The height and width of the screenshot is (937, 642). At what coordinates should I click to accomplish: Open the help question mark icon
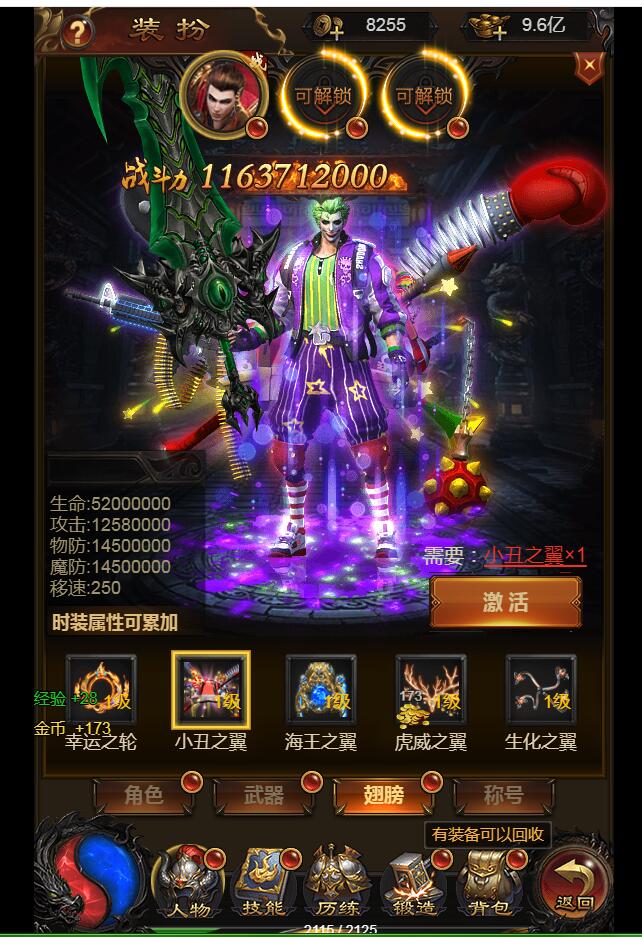point(77,31)
